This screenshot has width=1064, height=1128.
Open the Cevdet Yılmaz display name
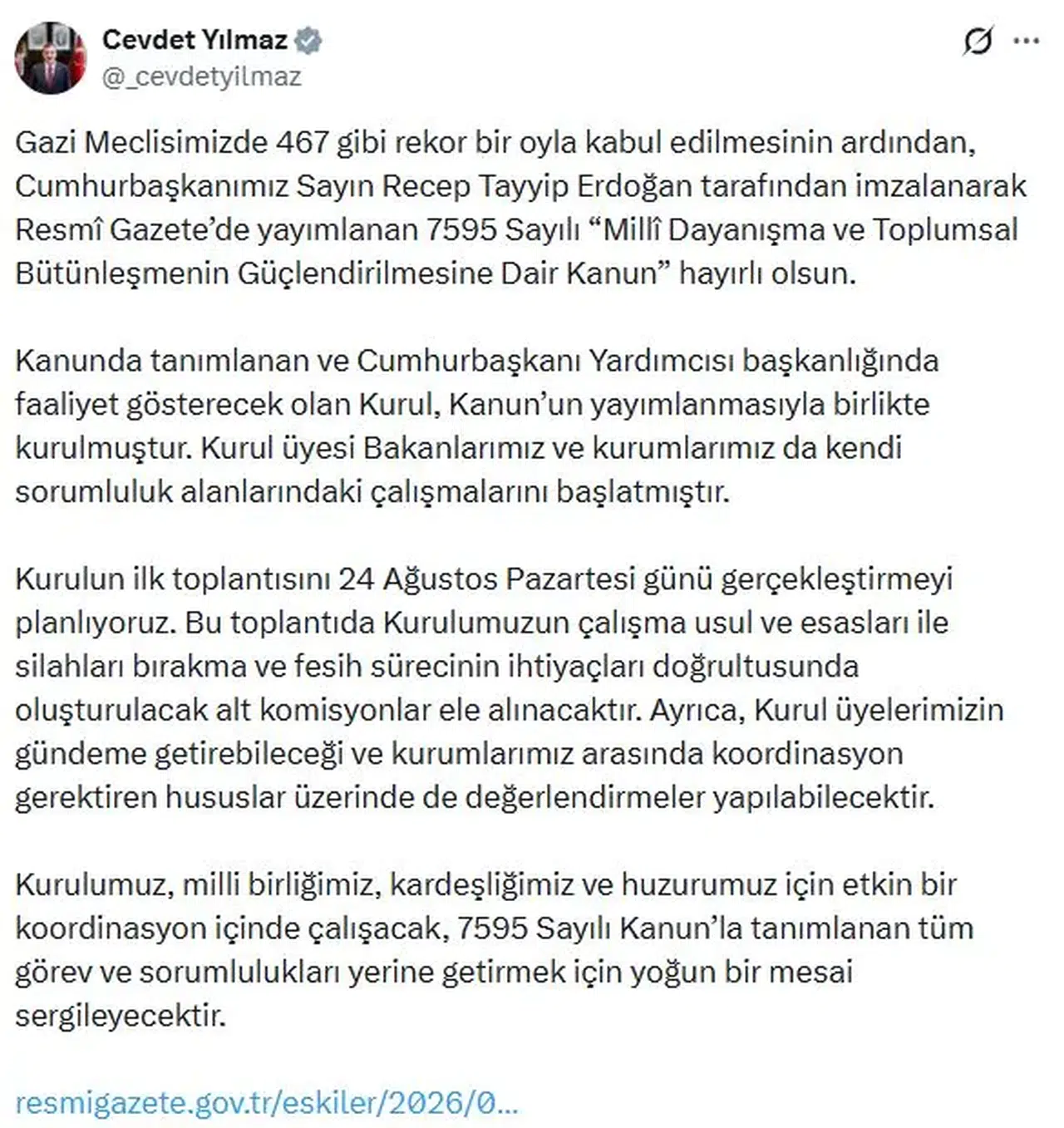tap(195, 39)
